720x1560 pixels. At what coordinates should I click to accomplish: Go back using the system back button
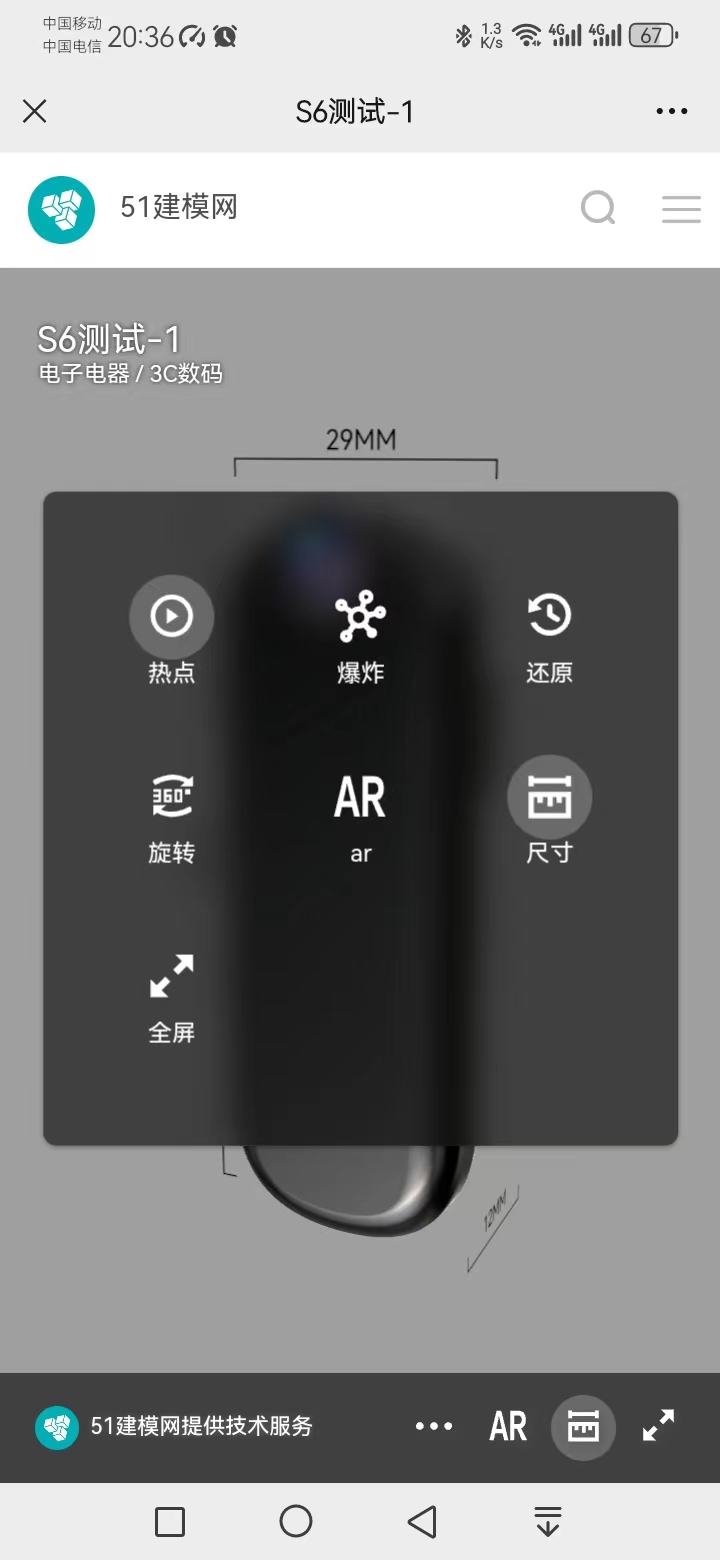422,1521
